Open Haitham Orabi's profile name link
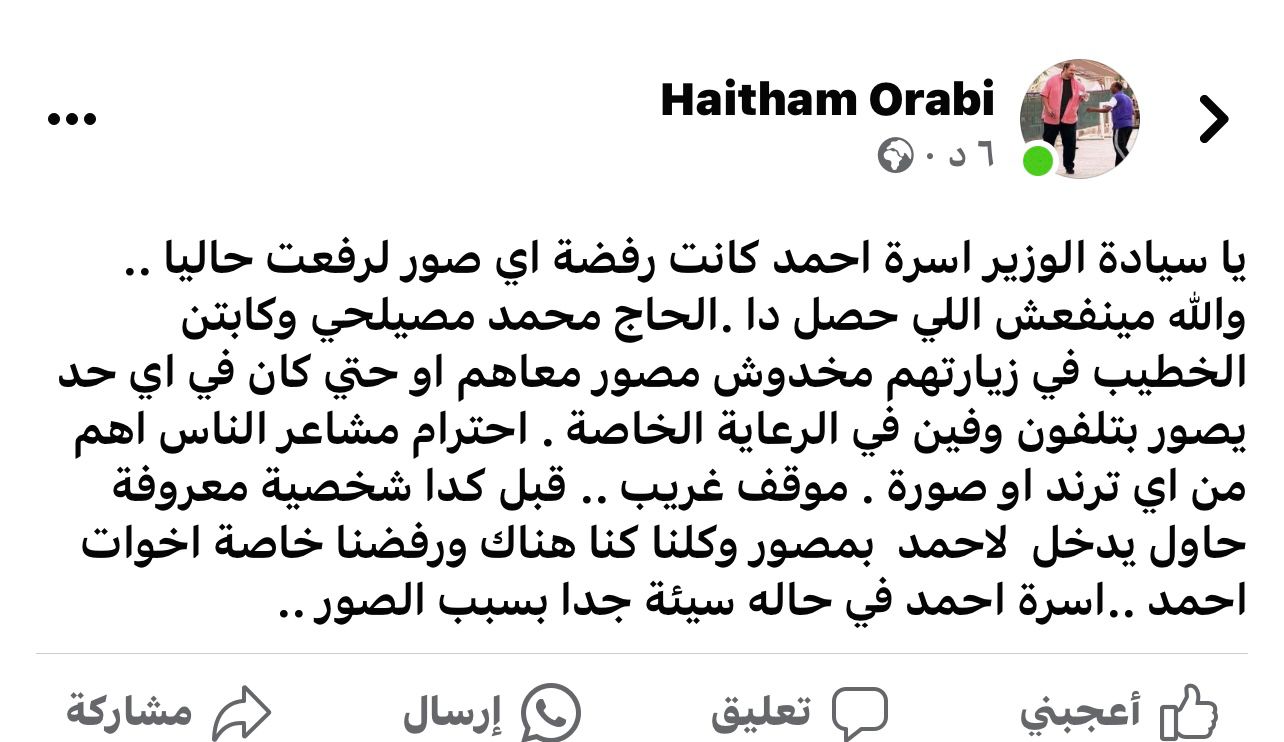This screenshot has width=1284, height=742. (x=827, y=100)
